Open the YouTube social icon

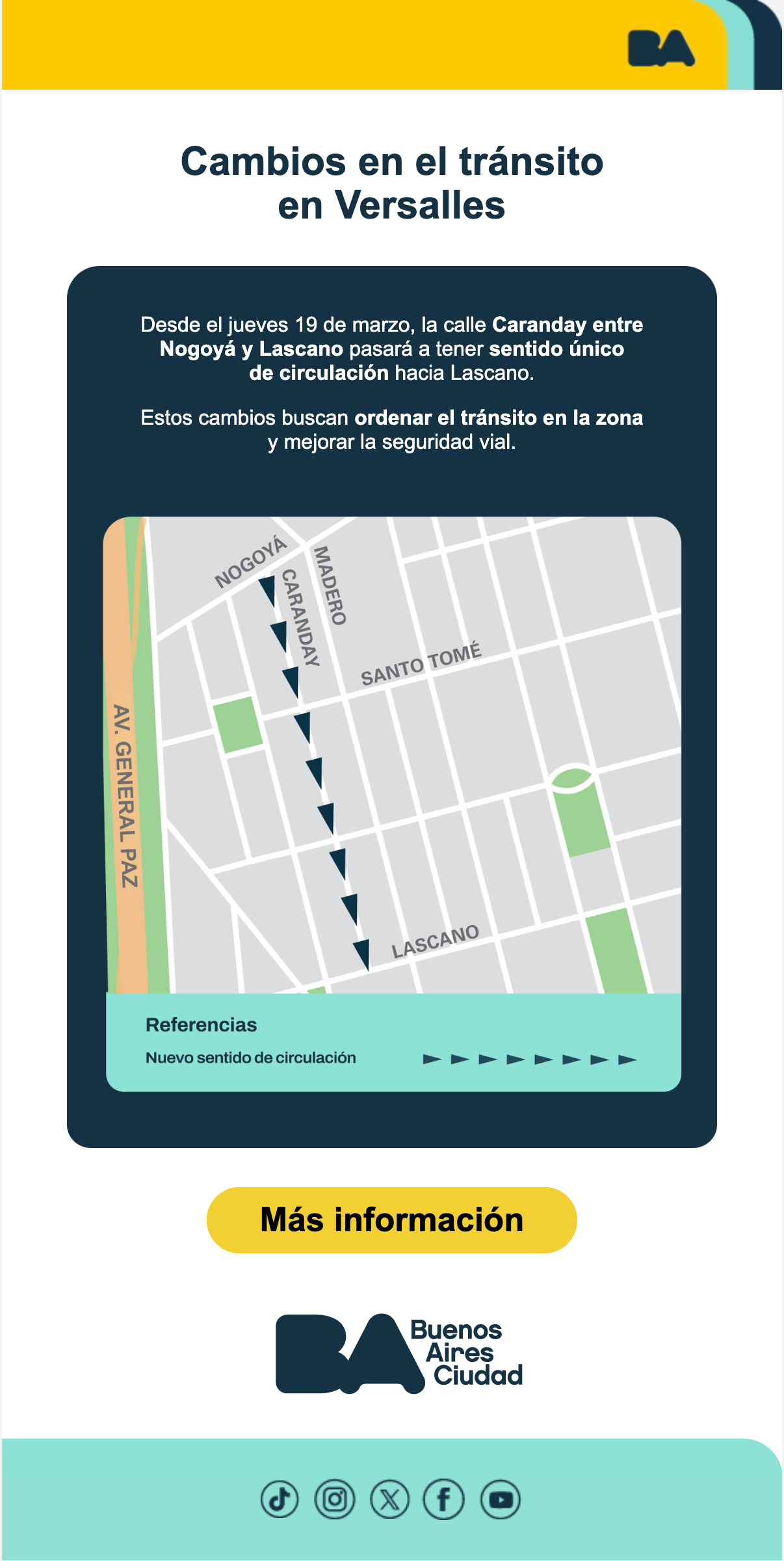501,1499
